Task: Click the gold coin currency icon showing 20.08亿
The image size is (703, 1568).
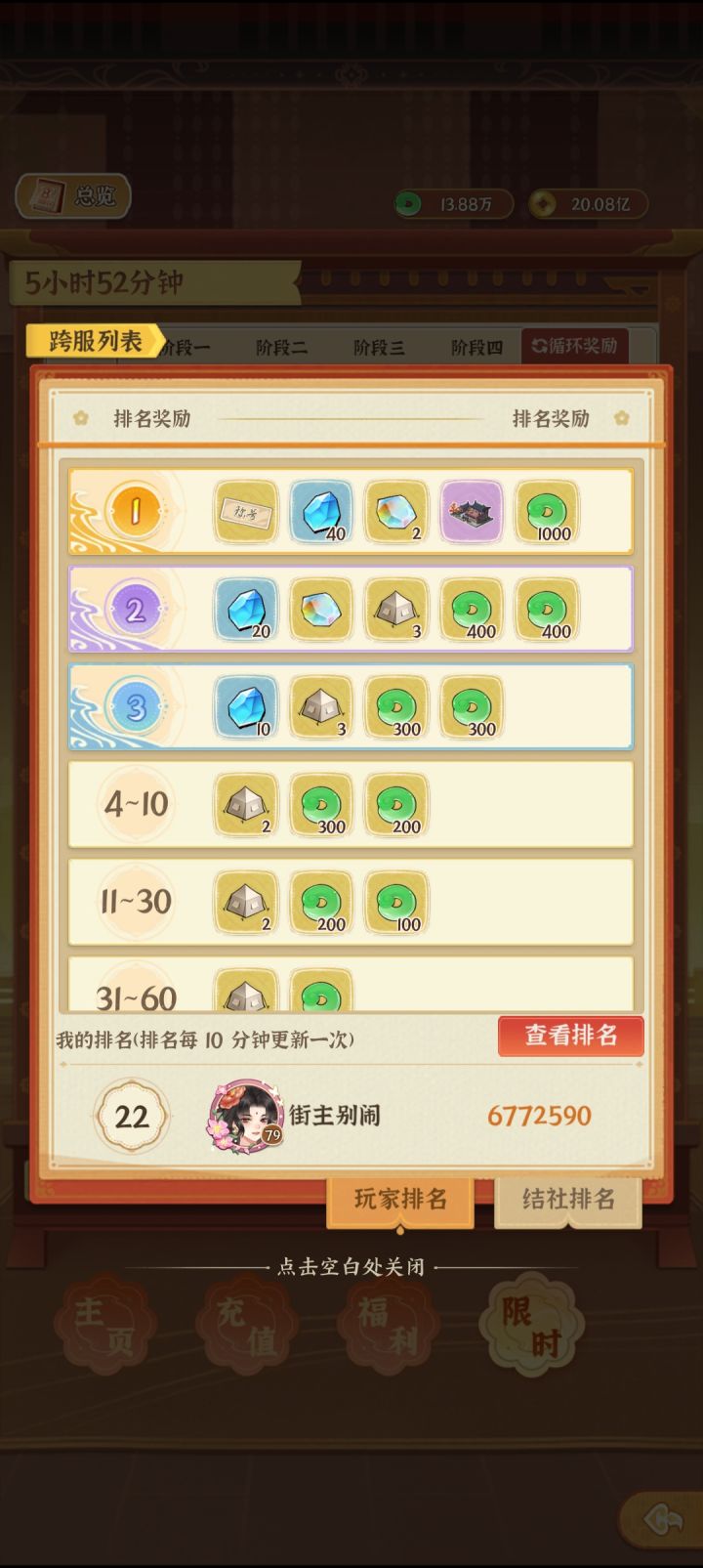Action: point(544,205)
